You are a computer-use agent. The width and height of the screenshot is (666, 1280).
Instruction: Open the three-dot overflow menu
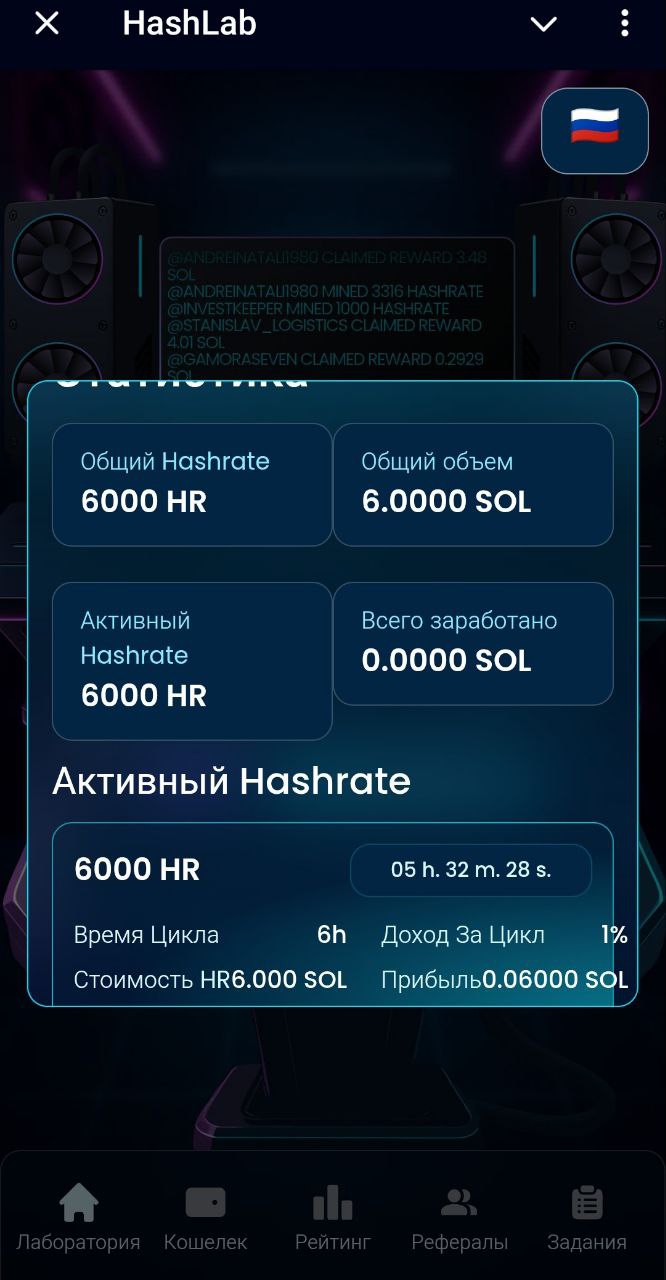(625, 24)
